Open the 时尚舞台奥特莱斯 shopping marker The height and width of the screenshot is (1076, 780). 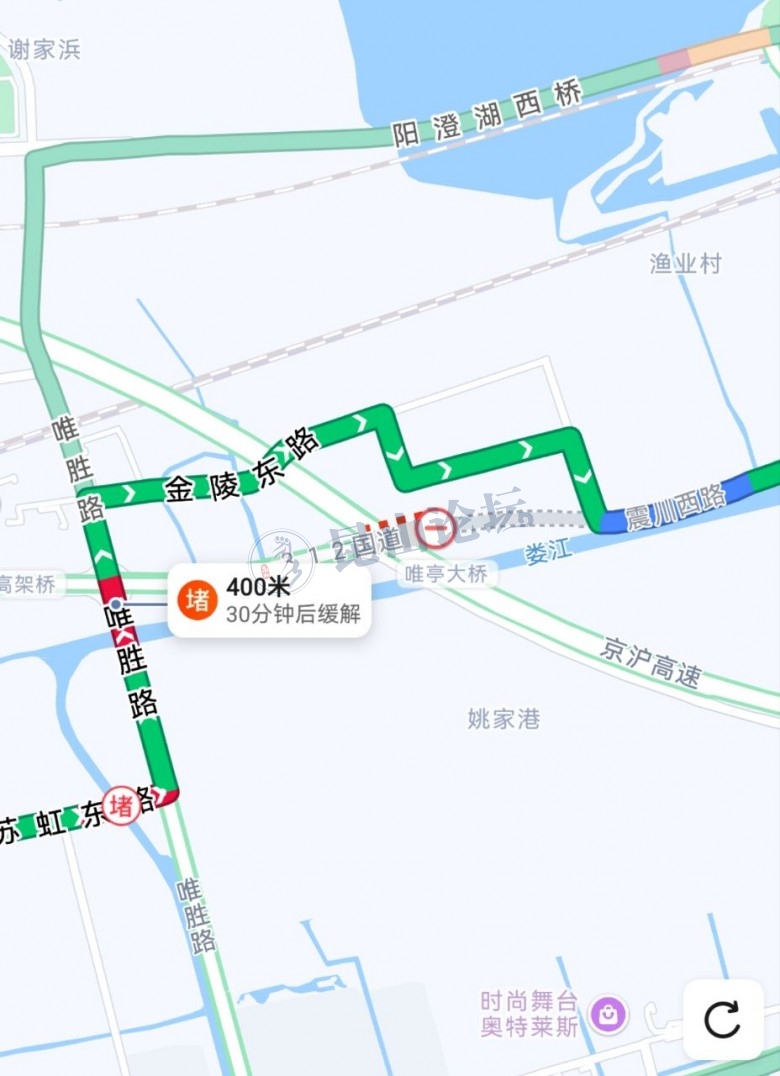(607, 1015)
